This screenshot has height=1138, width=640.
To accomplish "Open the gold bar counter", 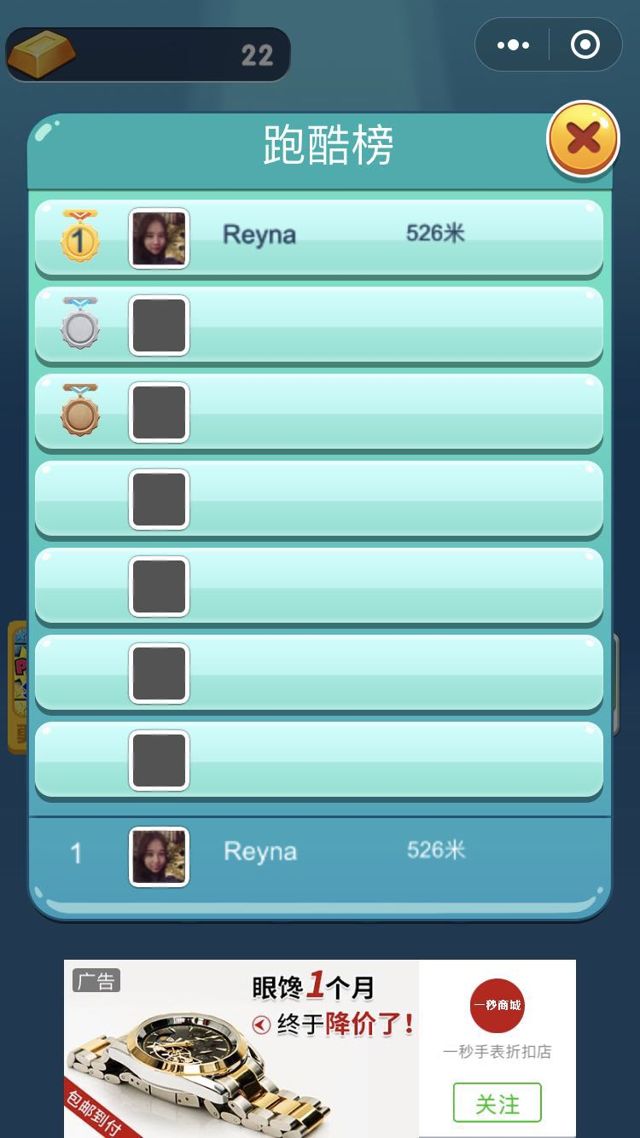I will 148,55.
